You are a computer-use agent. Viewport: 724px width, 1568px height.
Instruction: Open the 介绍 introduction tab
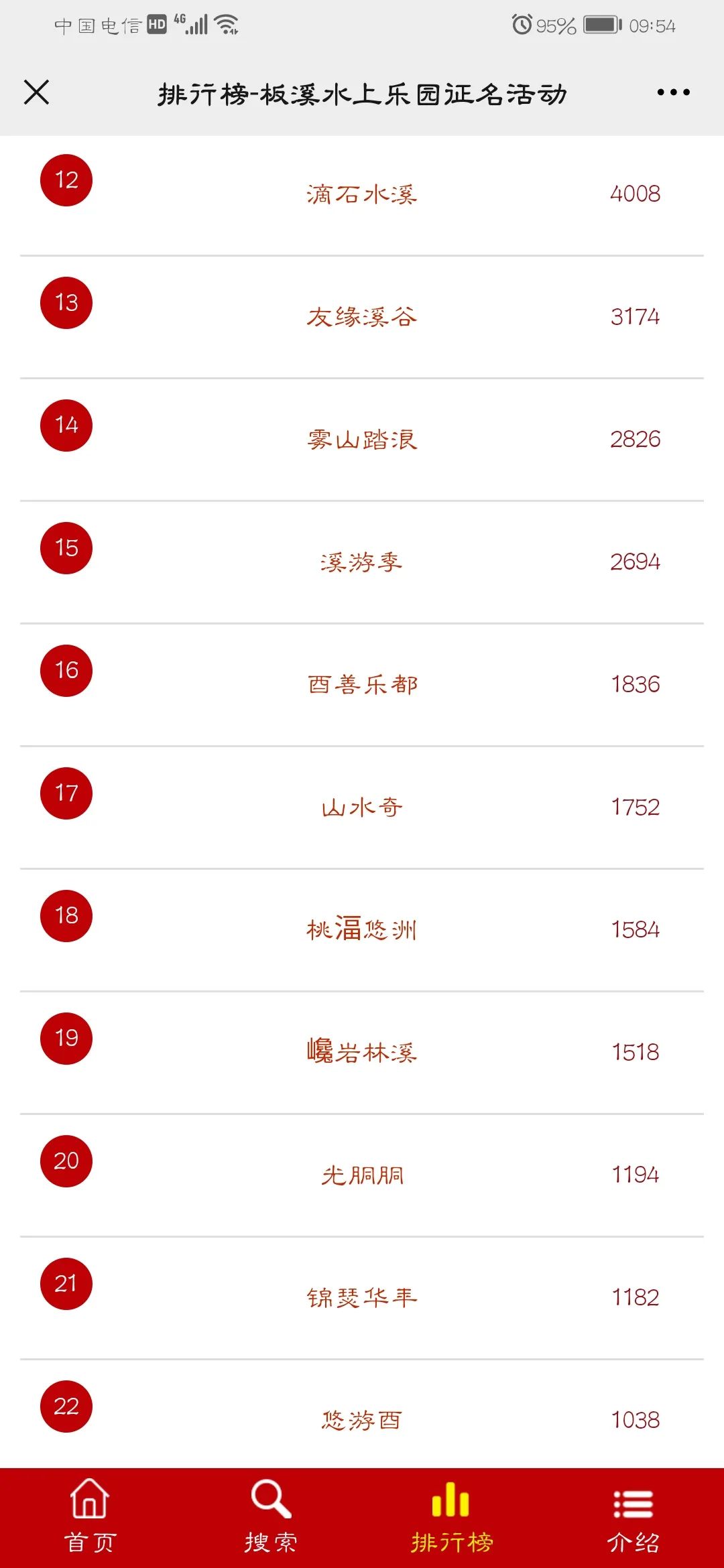tap(633, 1517)
